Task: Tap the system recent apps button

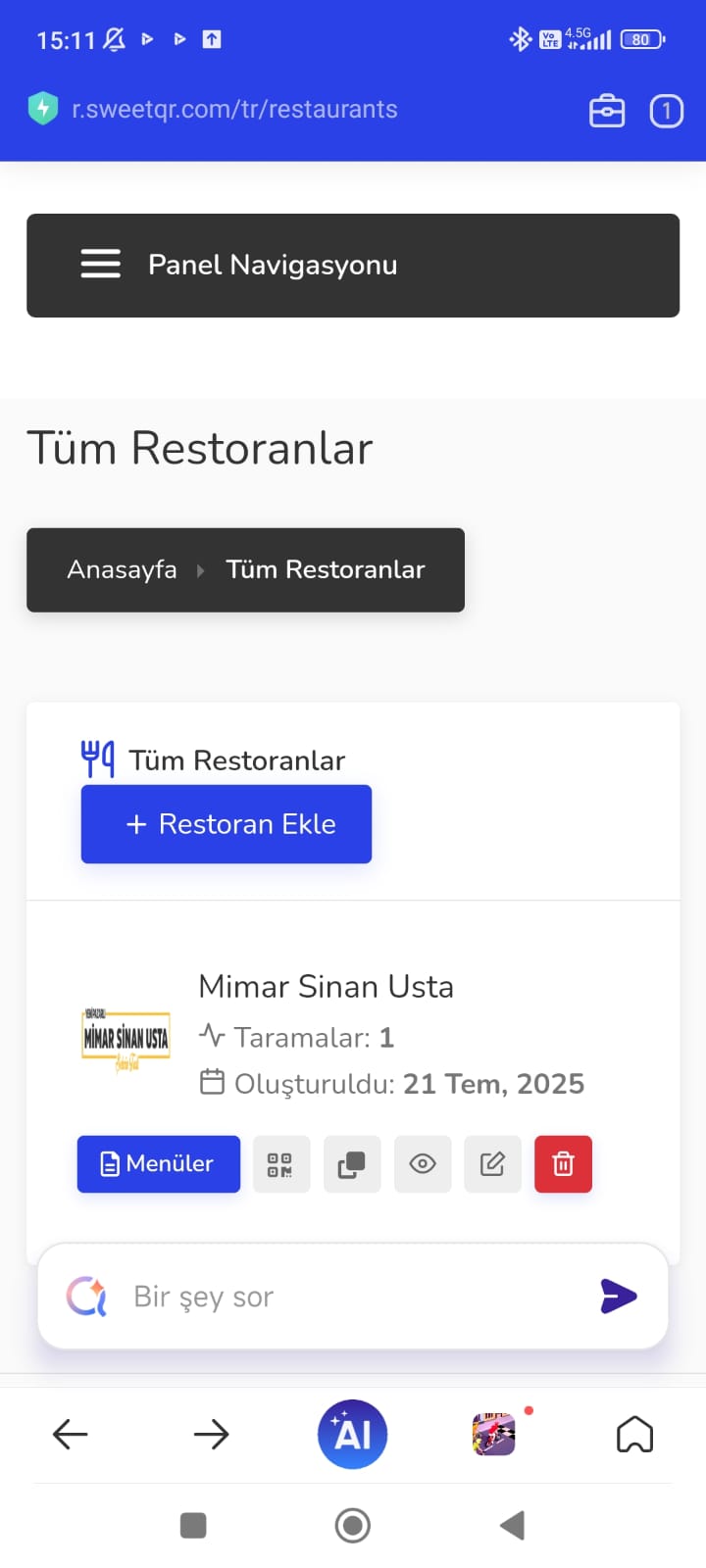Action: click(x=193, y=1525)
